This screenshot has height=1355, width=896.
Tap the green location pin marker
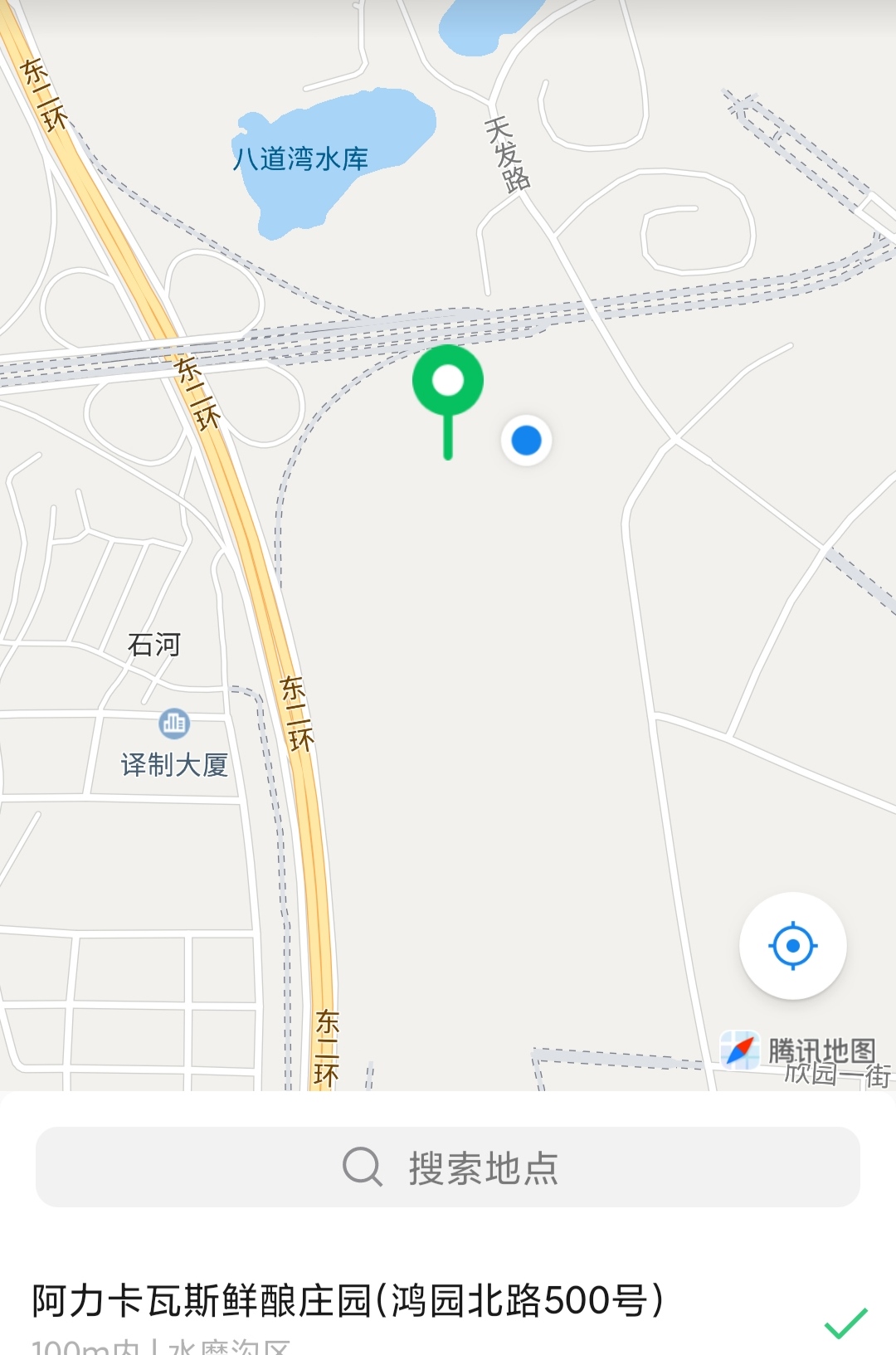[448, 382]
